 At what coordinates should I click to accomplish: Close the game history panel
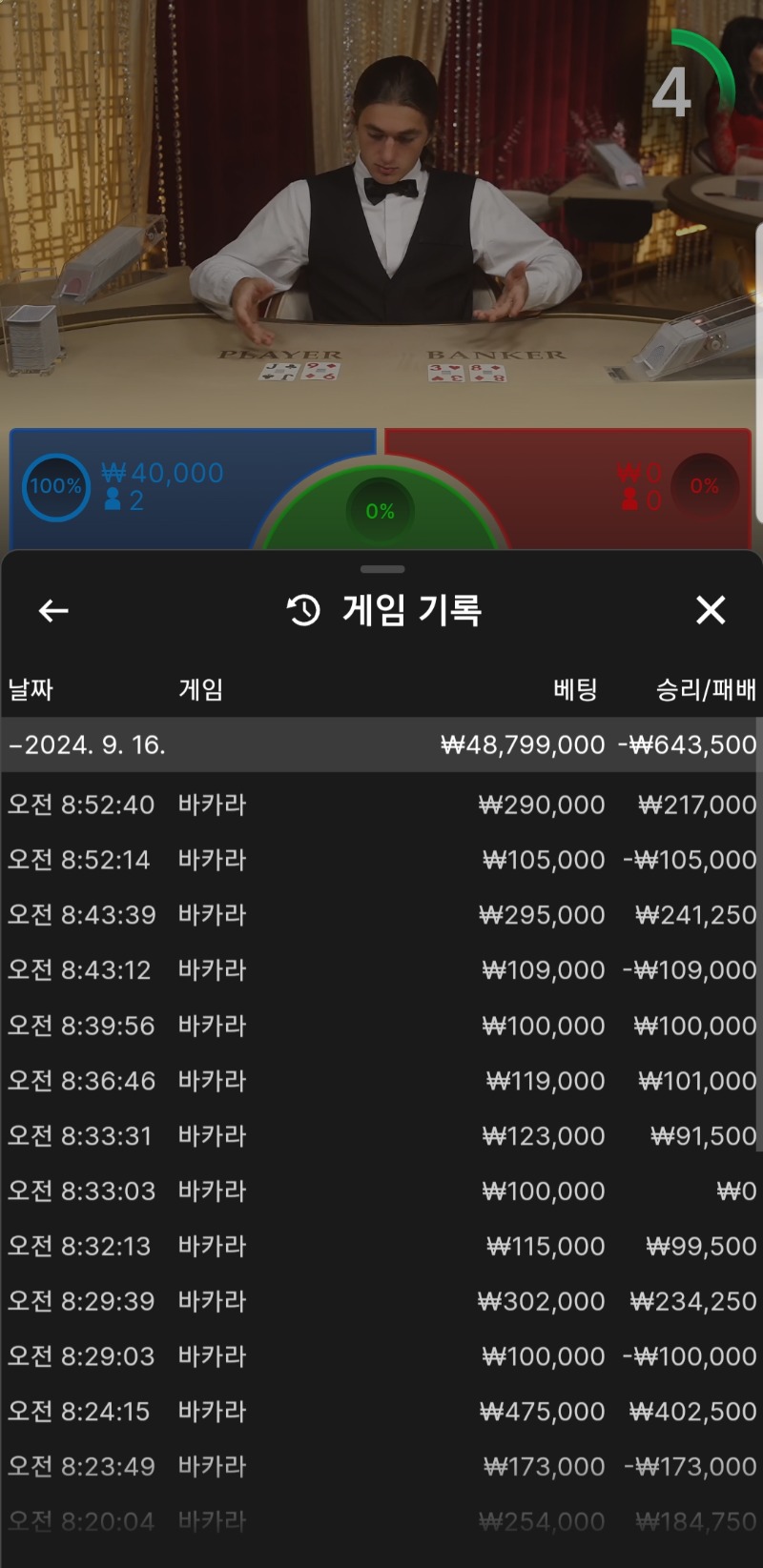(x=711, y=610)
